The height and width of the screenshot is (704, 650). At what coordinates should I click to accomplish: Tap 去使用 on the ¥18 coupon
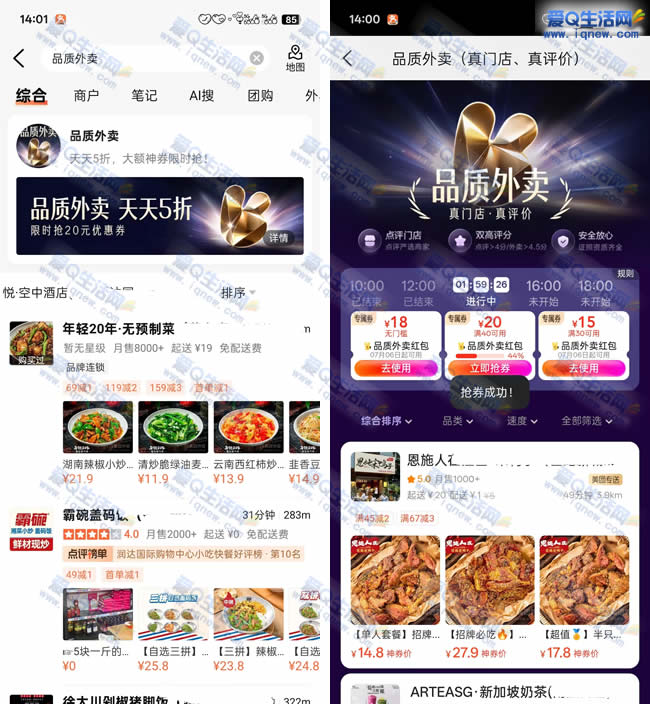(396, 368)
